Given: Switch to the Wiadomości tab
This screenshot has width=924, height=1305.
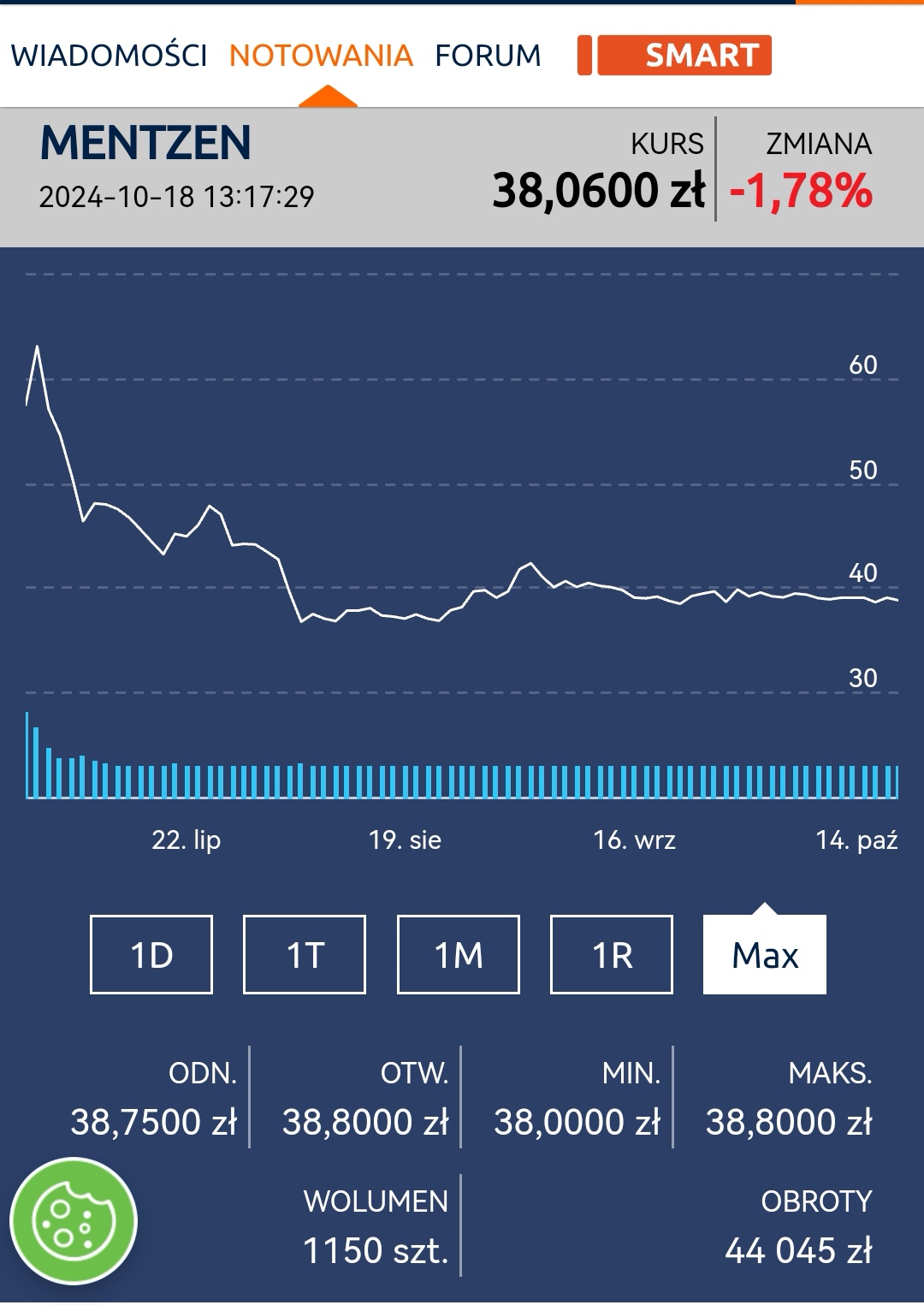Looking at the screenshot, I should (x=109, y=56).
